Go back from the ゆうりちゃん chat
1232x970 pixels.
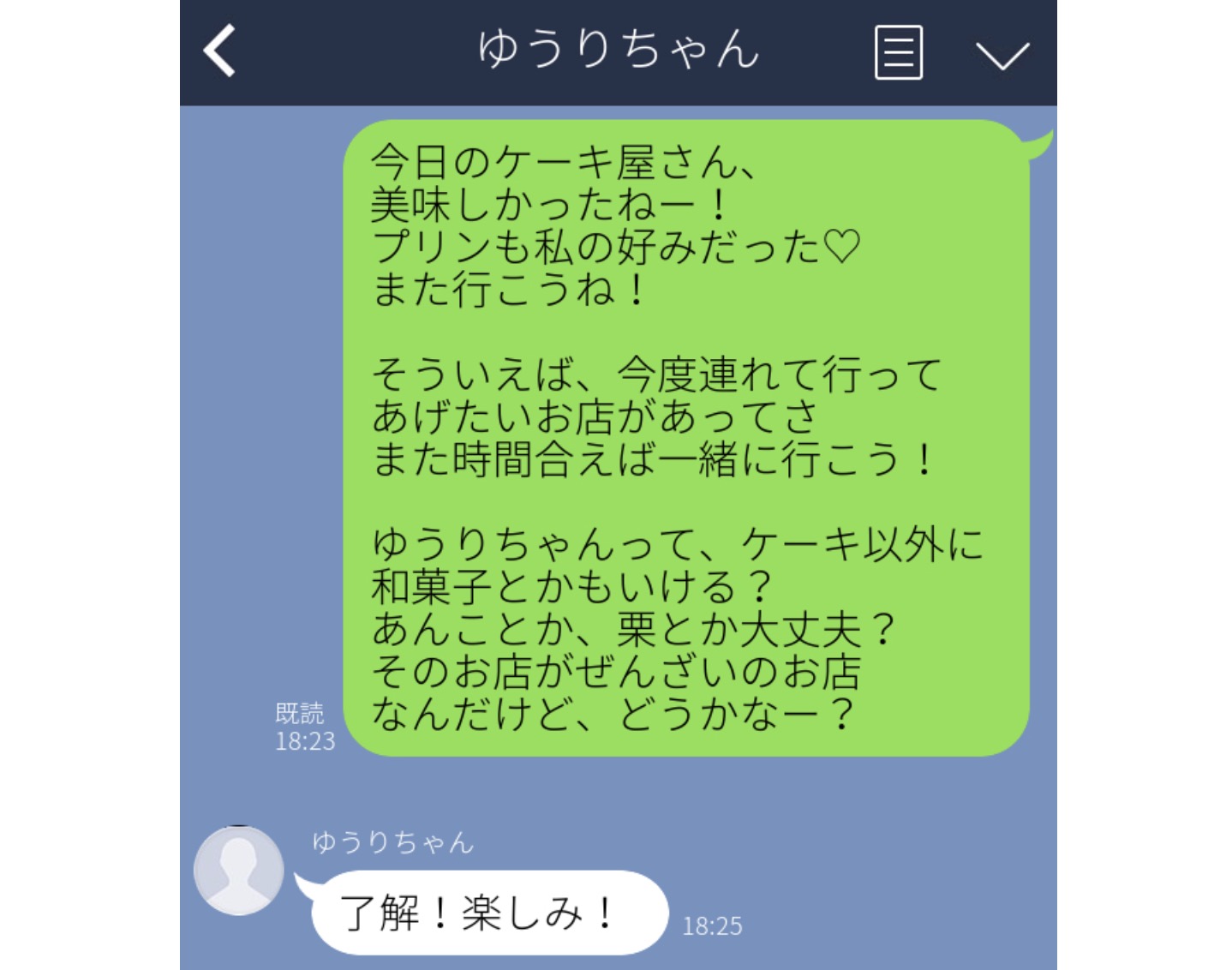pyautogui.click(x=219, y=51)
